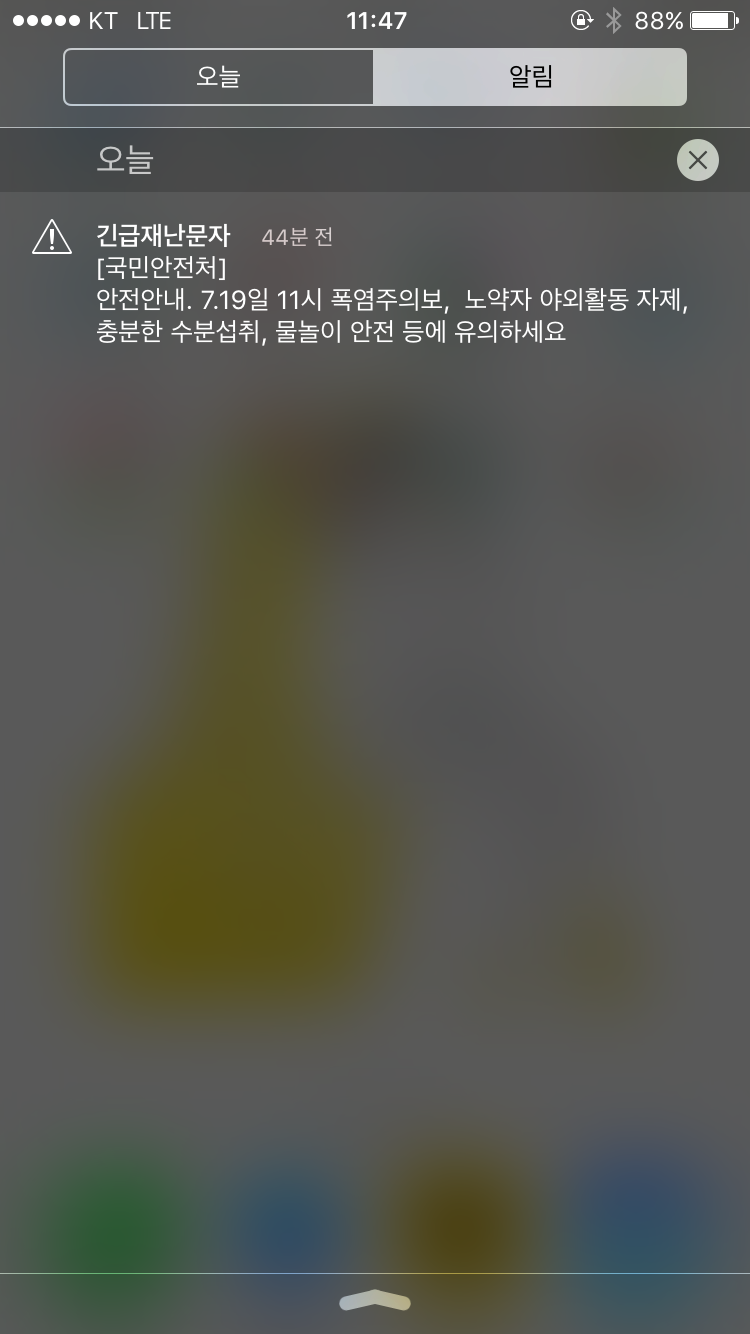Select the 알림 tab
The image size is (750, 1334).
pos(530,77)
